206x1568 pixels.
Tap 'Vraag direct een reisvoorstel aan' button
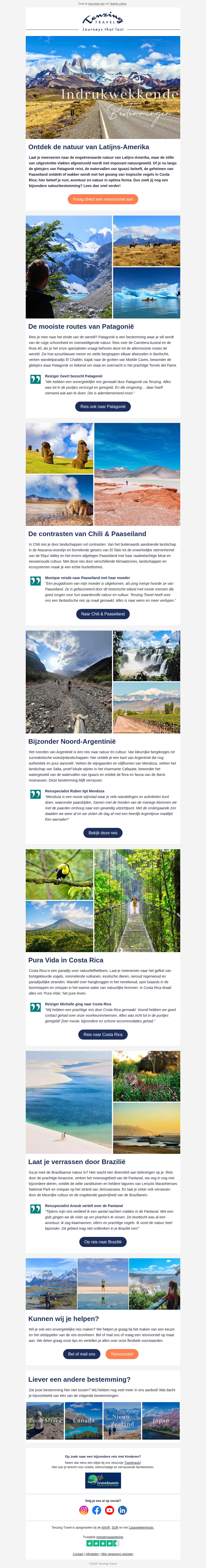tap(103, 199)
